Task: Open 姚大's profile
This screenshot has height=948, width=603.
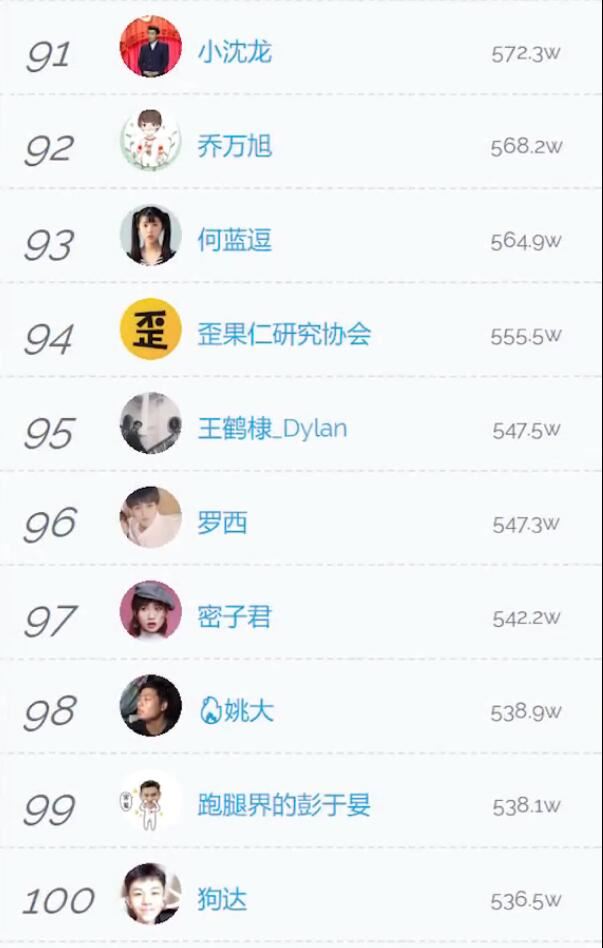Action: click(x=236, y=711)
